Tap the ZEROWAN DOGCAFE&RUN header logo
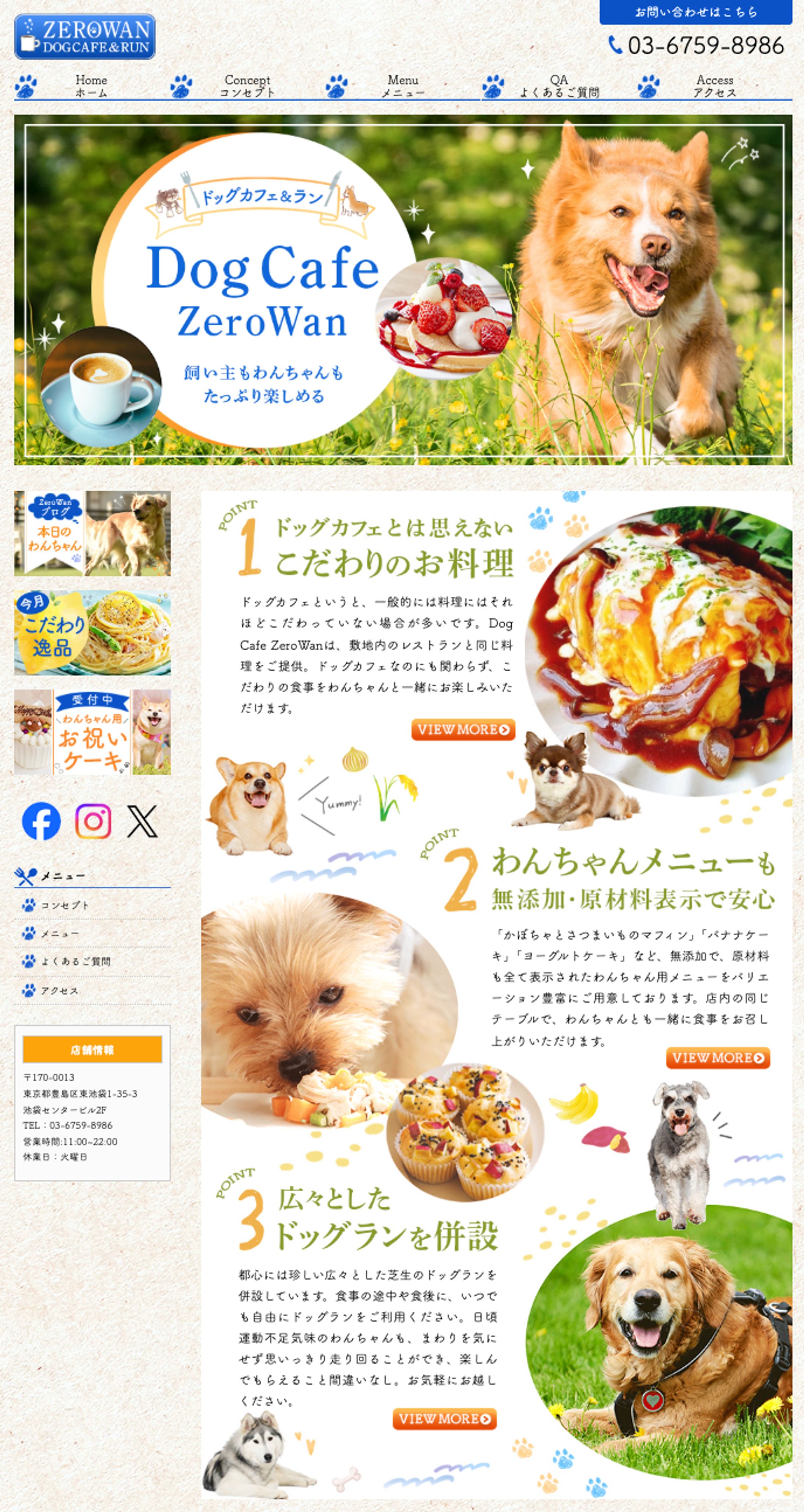Viewport: 804px width, 1512px height. coord(85,37)
